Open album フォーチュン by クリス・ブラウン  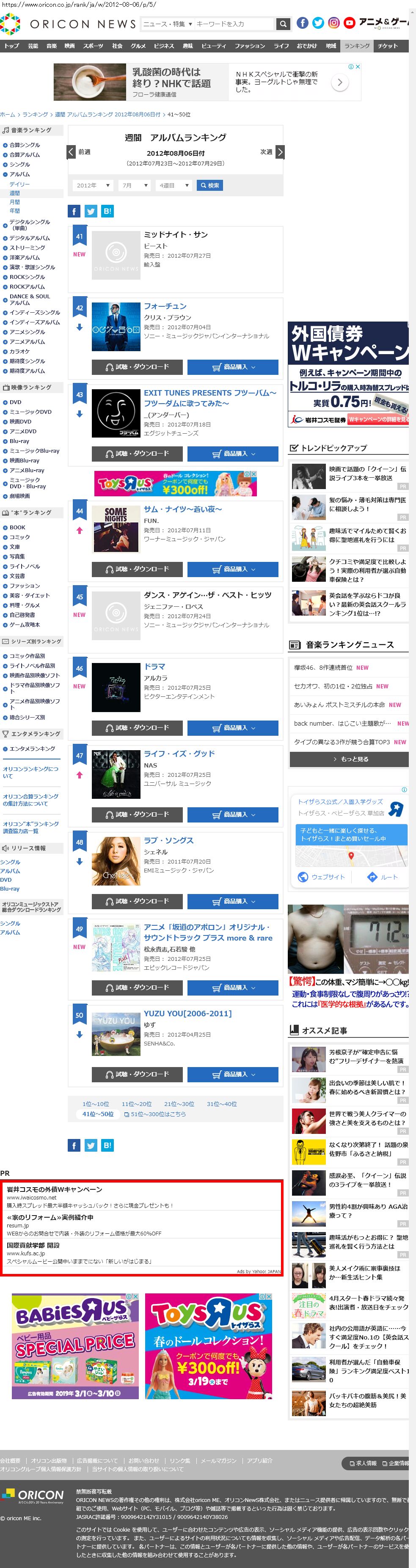(x=165, y=306)
